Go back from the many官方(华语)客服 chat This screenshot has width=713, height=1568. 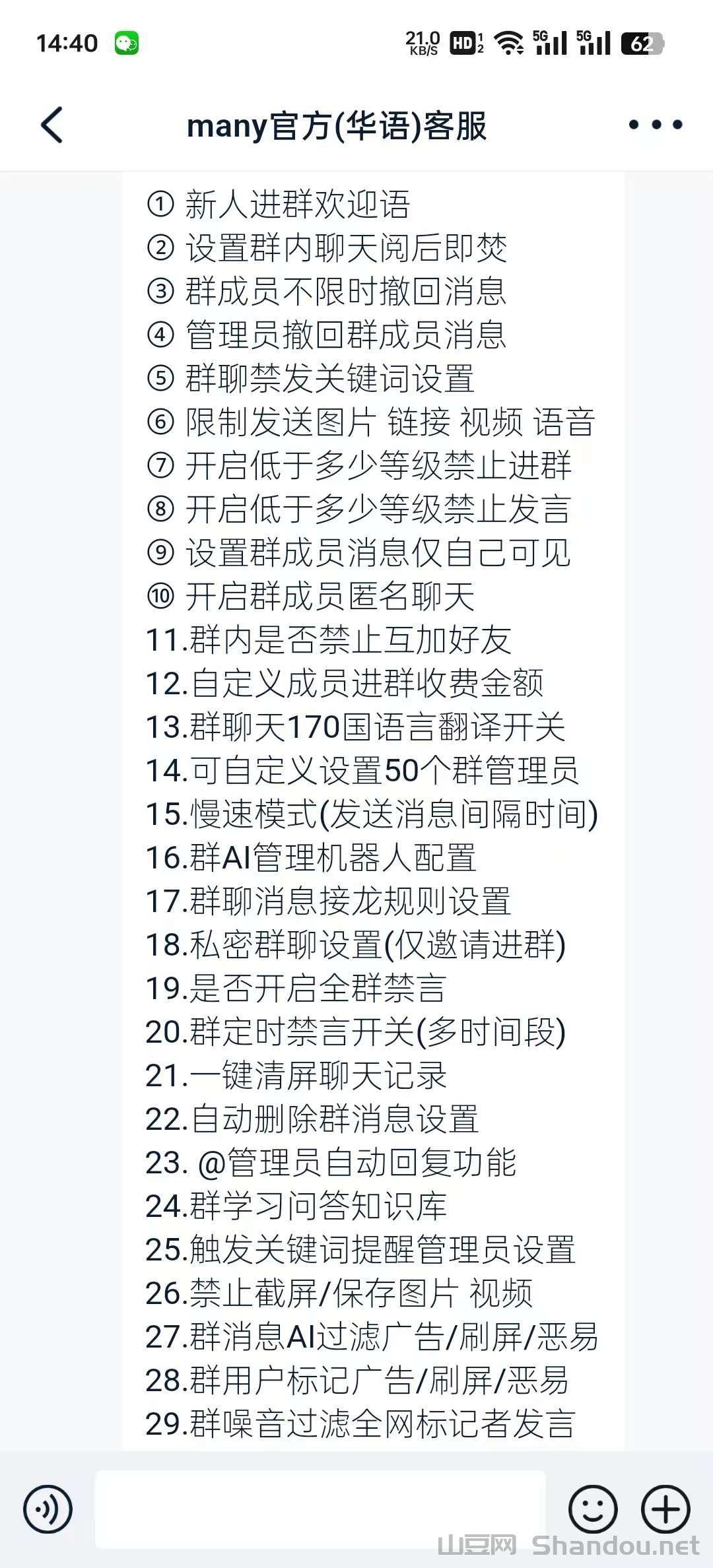[51, 125]
